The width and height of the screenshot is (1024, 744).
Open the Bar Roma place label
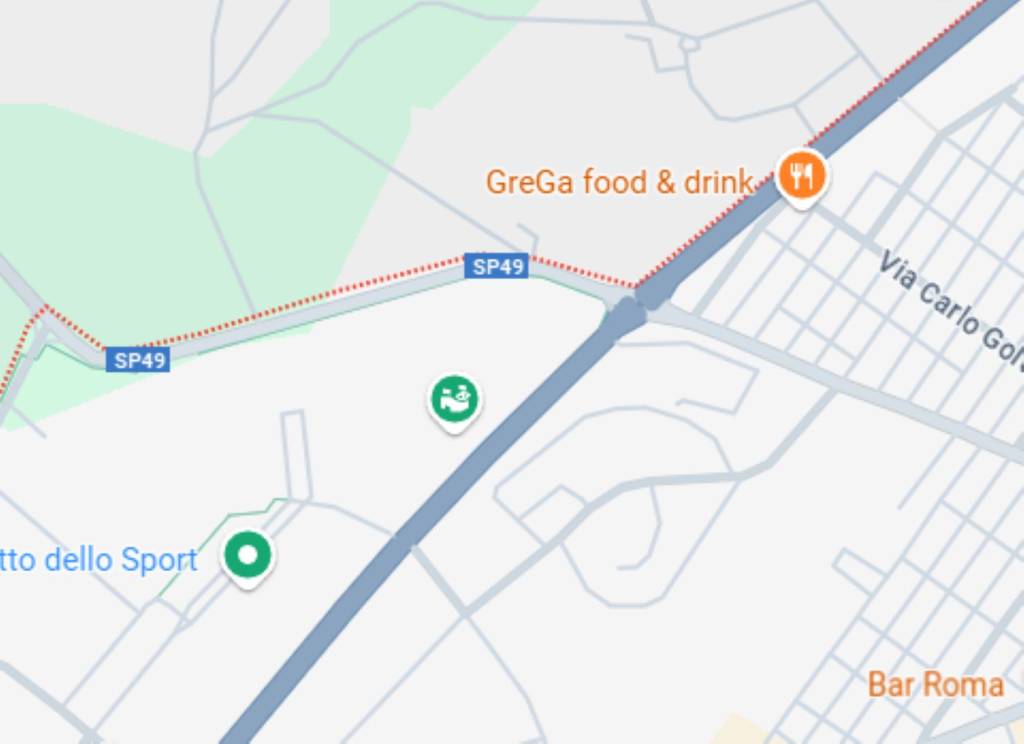coord(935,685)
